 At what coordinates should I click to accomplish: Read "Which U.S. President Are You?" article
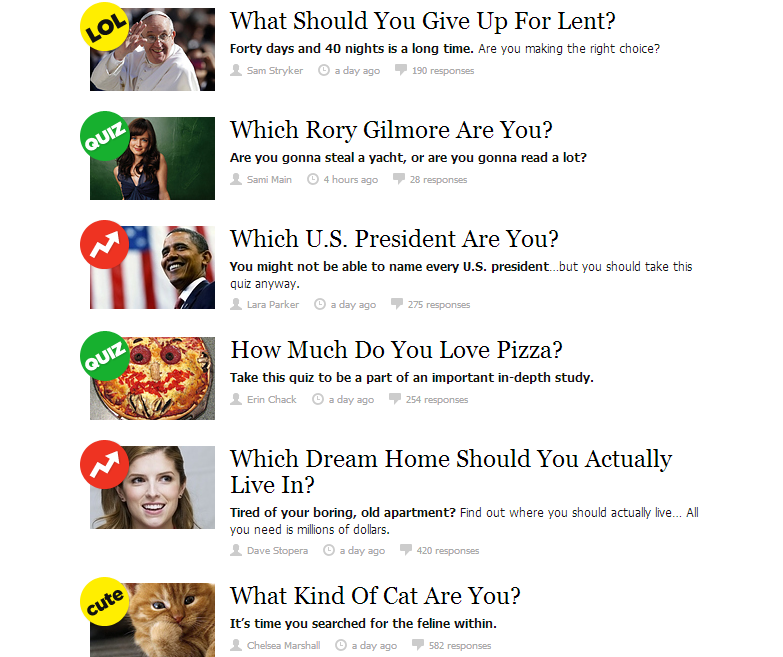(x=394, y=240)
